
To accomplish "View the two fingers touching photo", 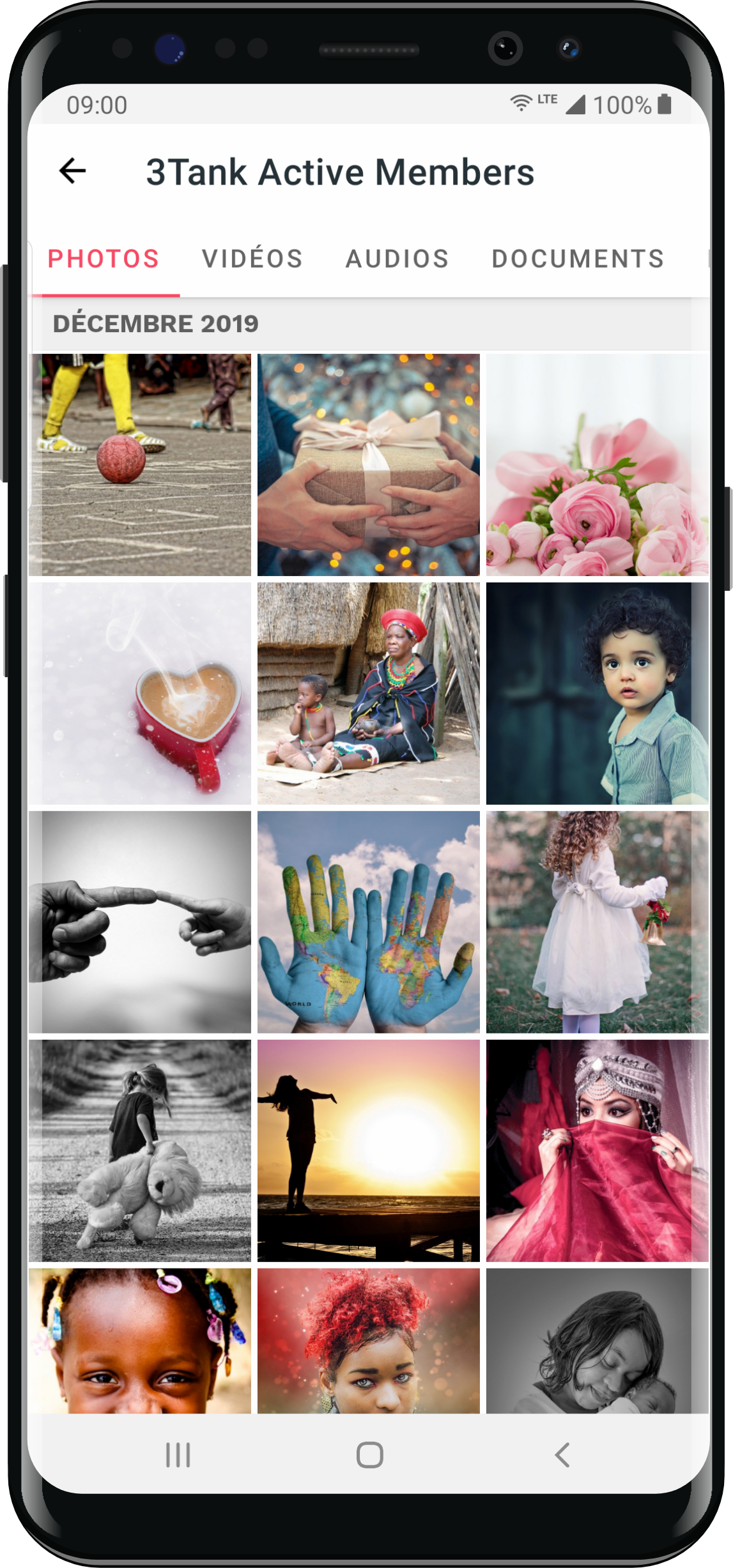I will [x=140, y=922].
